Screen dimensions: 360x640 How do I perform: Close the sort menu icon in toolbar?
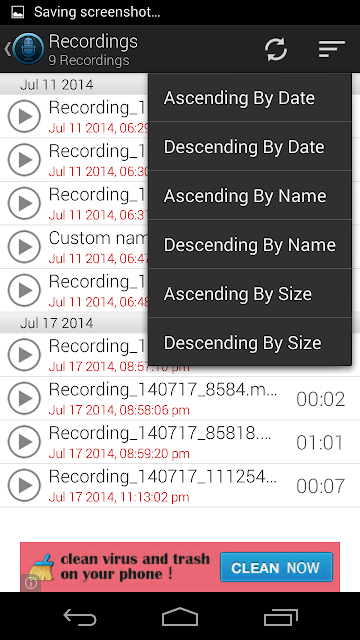pyautogui.click(x=331, y=49)
